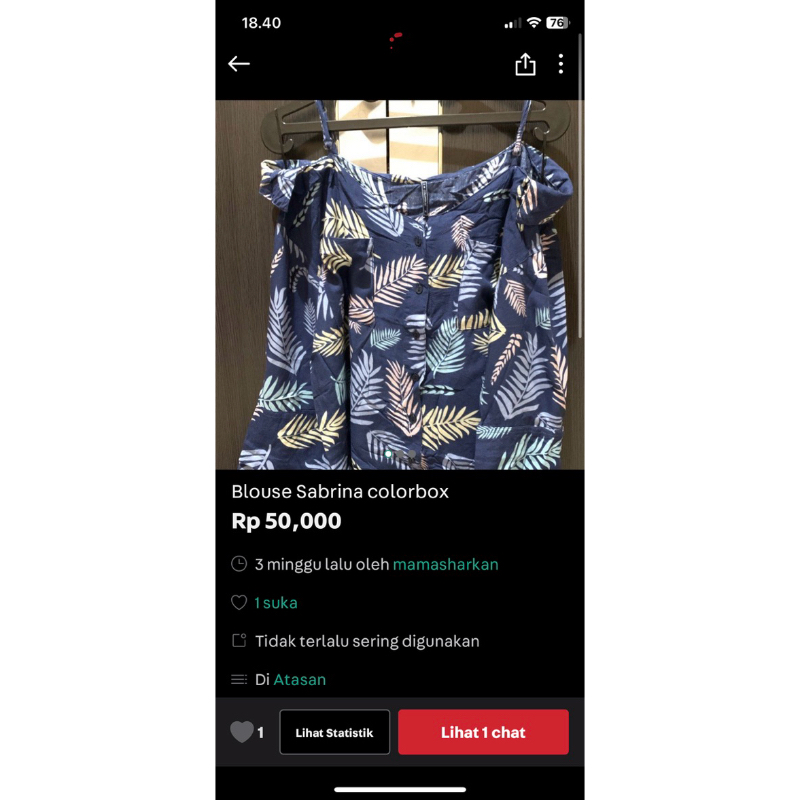800x800 pixels.
Task: Open the blouse product photo
Action: (x=399, y=285)
